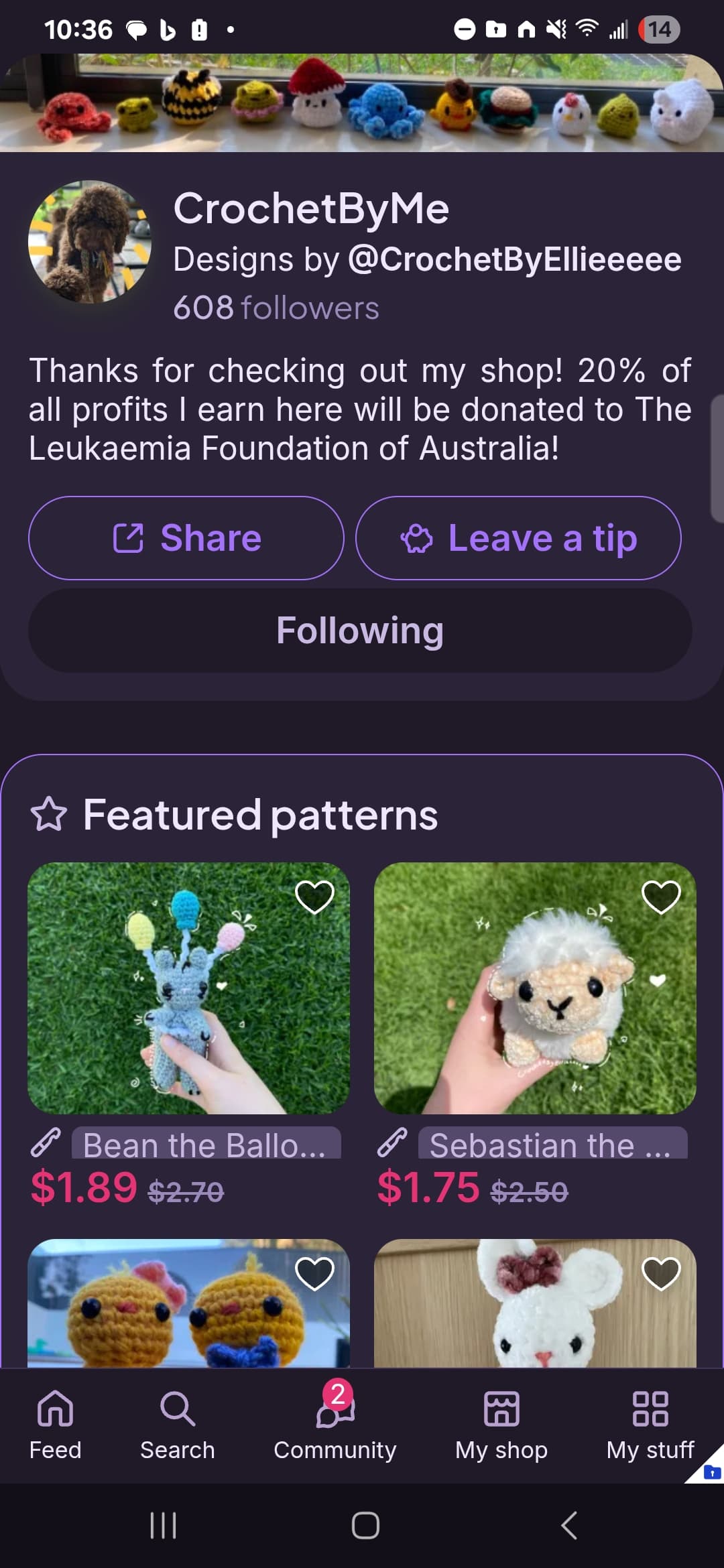Image resolution: width=724 pixels, height=1568 pixels.
Task: Open the Community tab
Action: [x=335, y=1425]
